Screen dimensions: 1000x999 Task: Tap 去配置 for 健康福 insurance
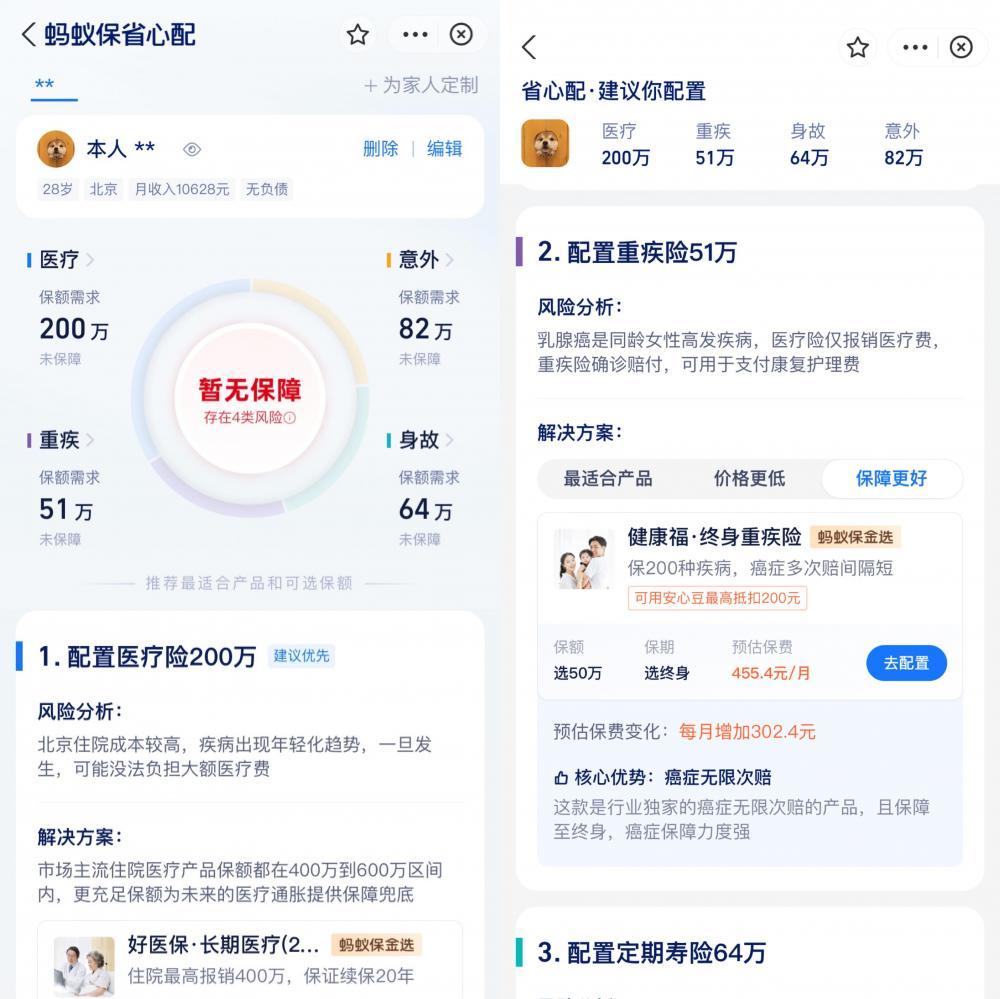tap(906, 663)
